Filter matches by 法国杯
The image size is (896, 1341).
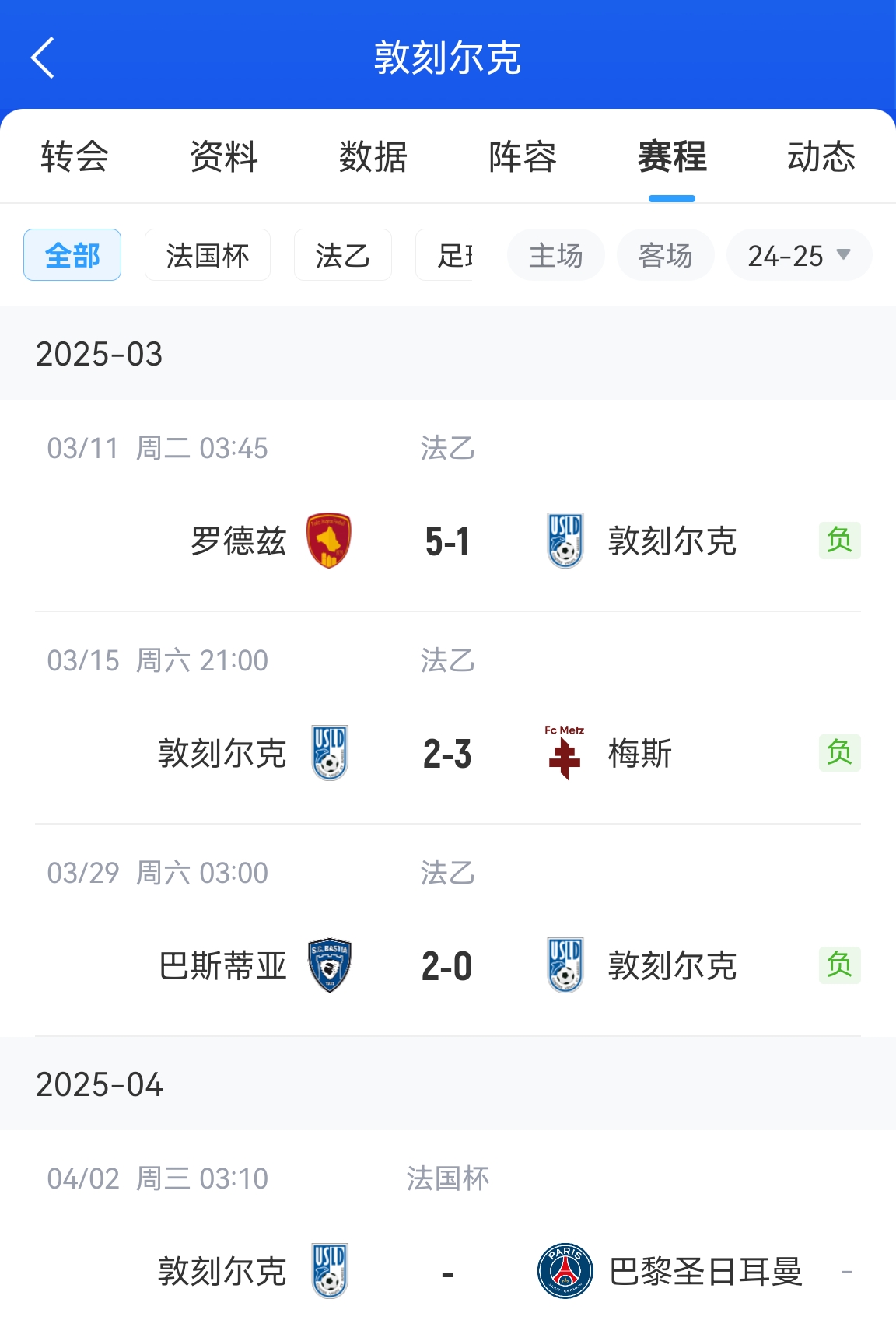pos(208,255)
